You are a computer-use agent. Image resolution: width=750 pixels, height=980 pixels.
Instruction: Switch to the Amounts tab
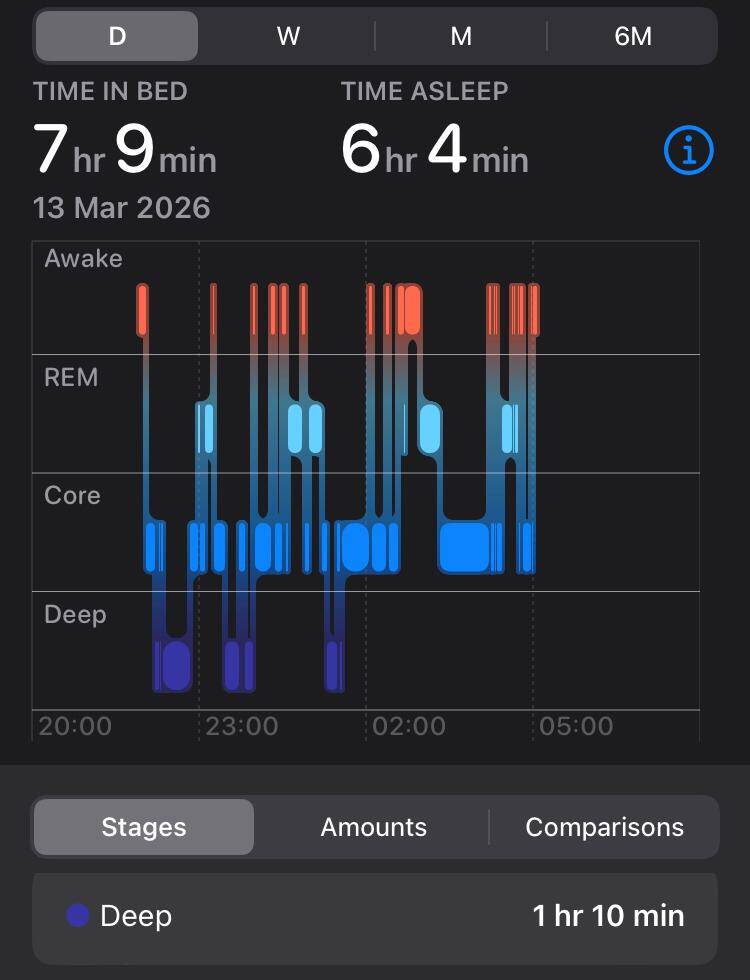(x=373, y=827)
